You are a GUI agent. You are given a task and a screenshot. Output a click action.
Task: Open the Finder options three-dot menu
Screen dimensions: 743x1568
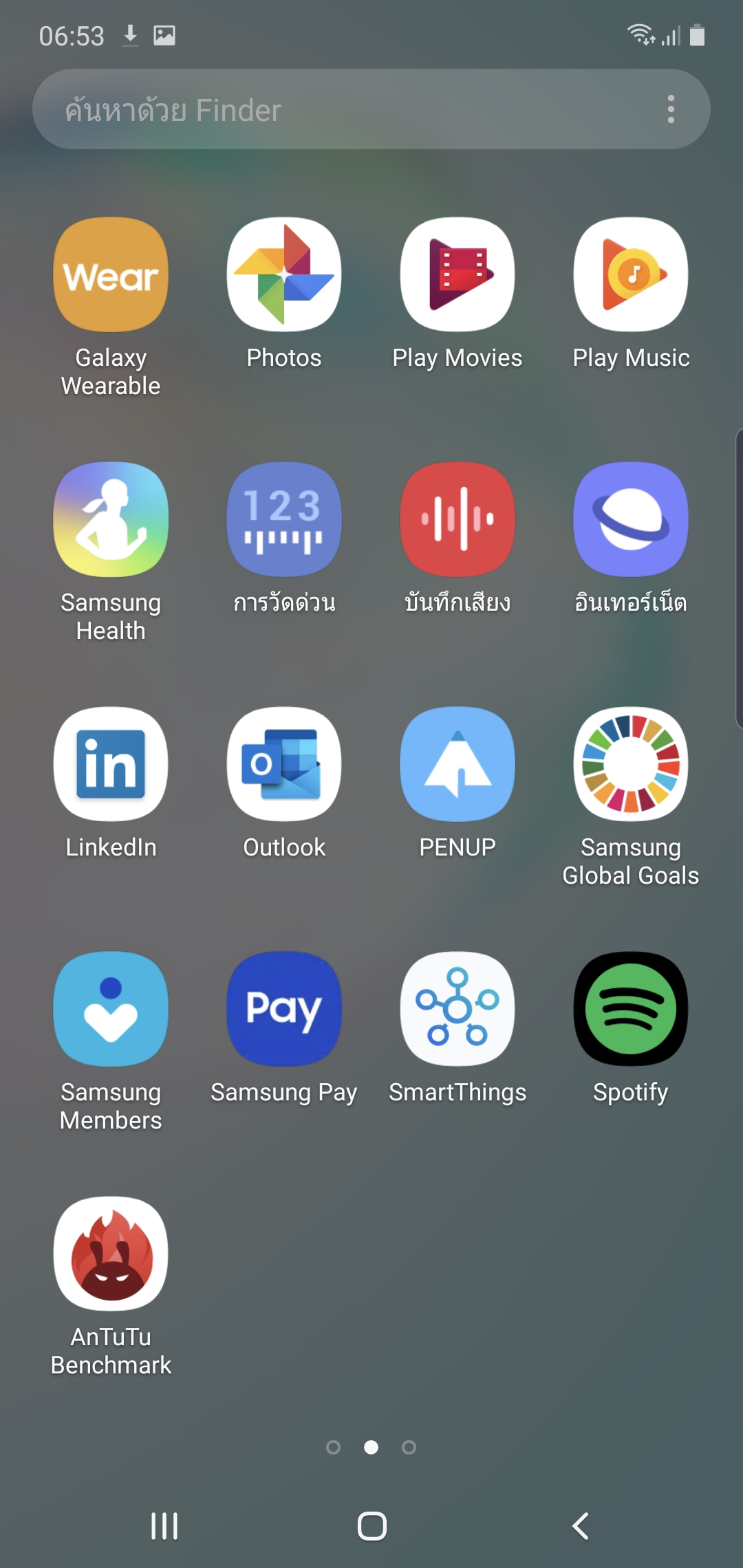[x=670, y=109]
